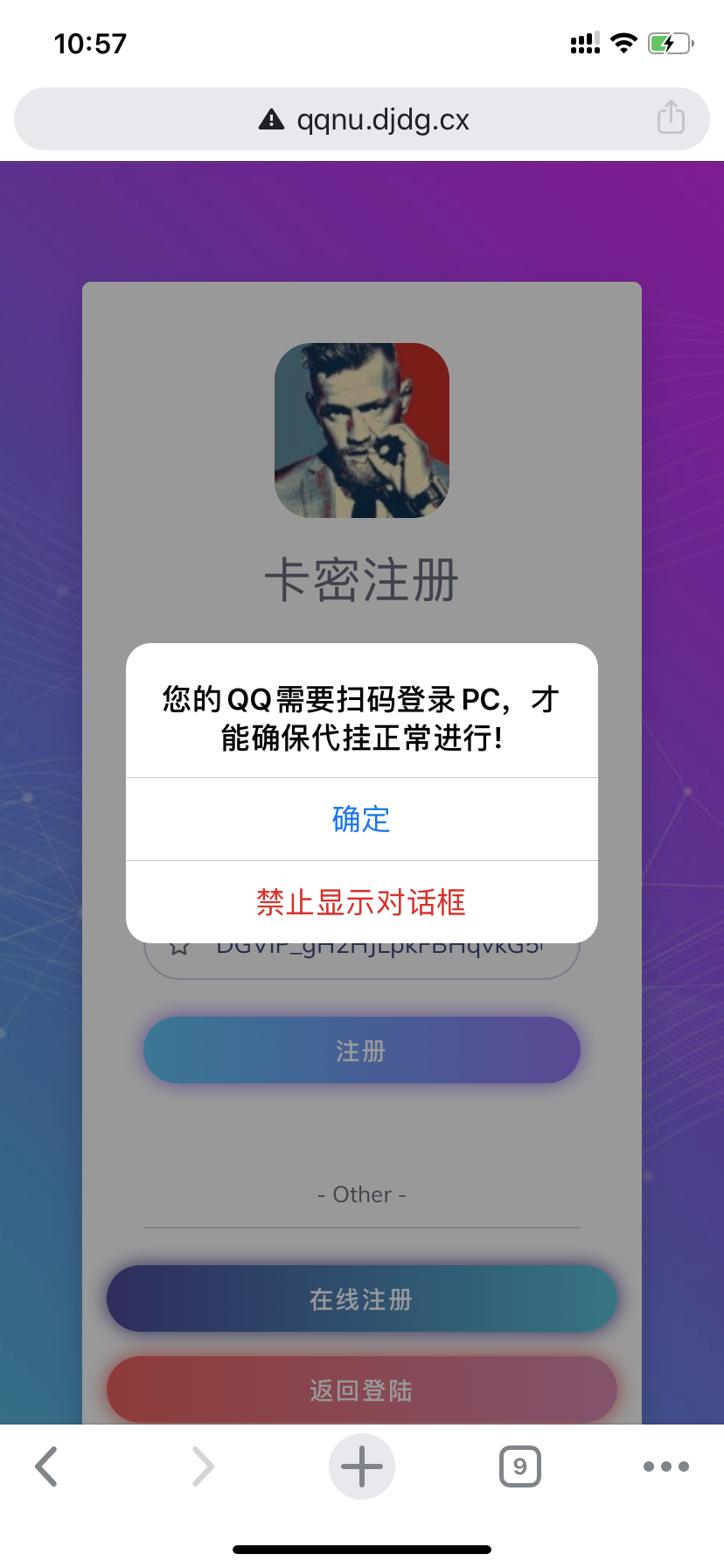Confirm the dialog with 确定
This screenshot has height=1568, width=724.
pos(361,819)
